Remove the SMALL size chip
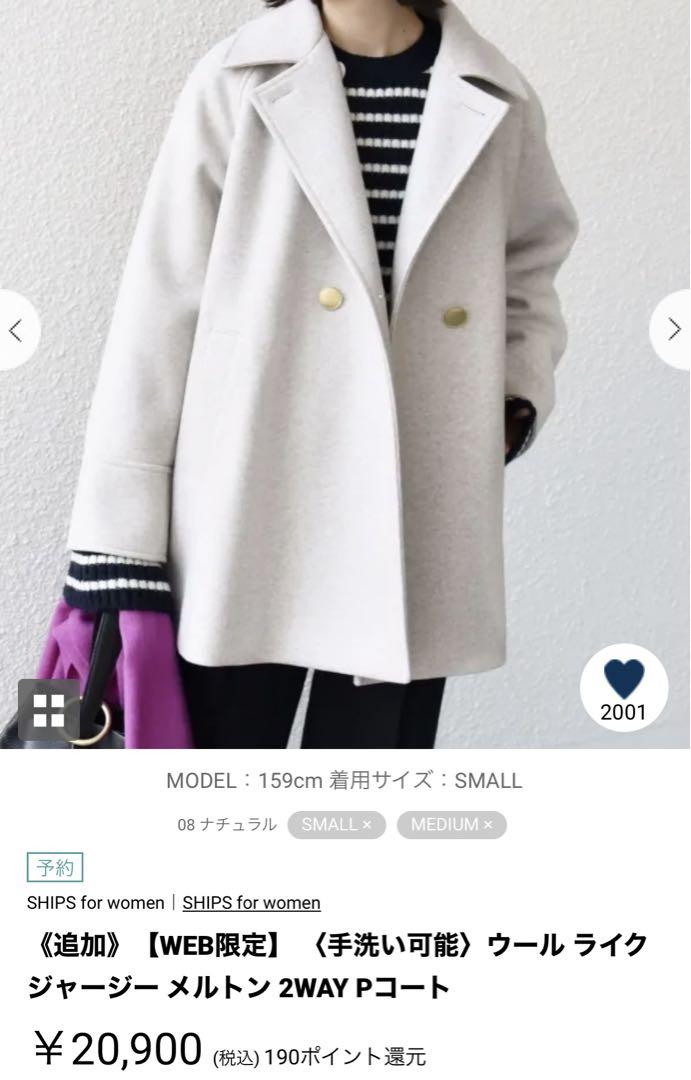691x1080 pixels. (x=366, y=825)
